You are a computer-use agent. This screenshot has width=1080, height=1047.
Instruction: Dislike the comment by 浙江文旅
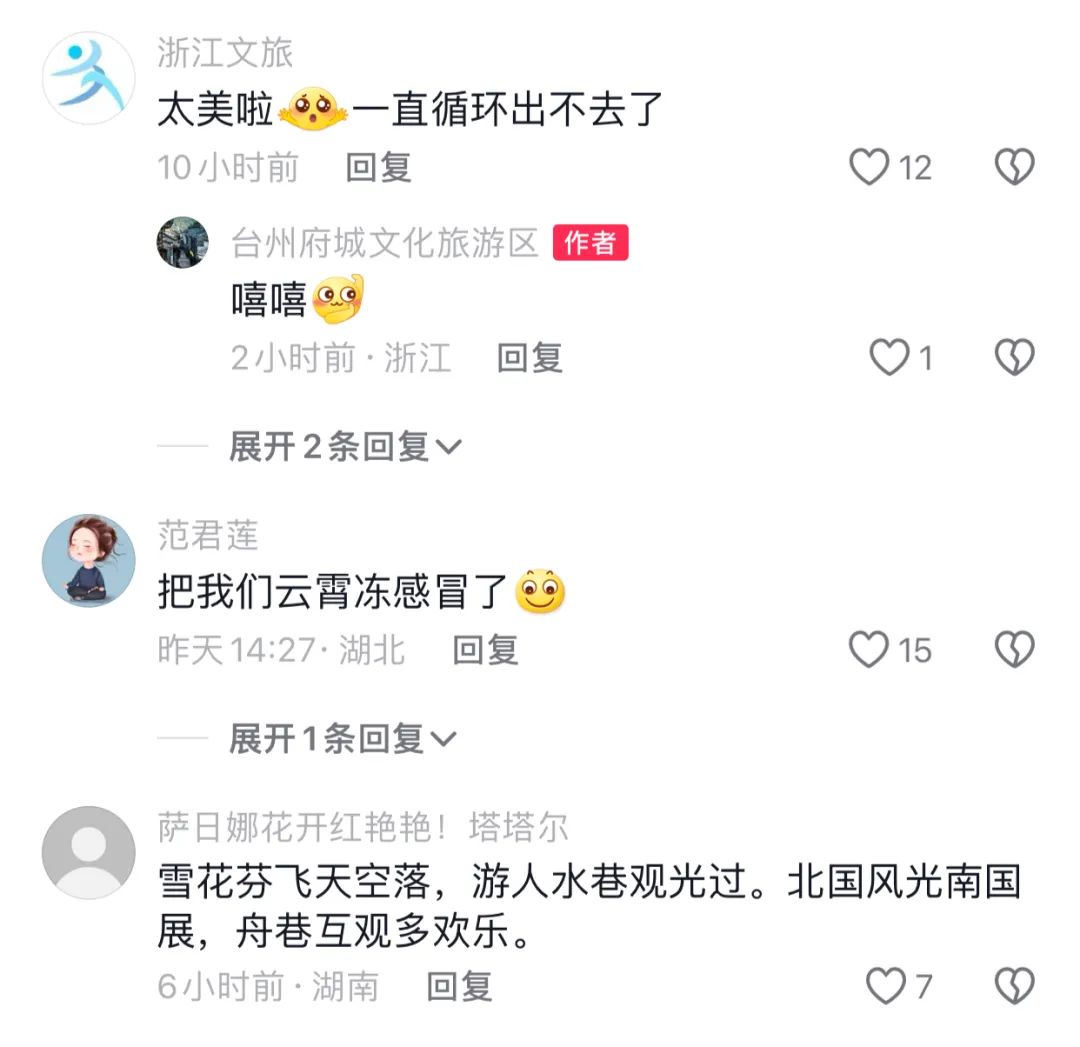tap(1014, 168)
